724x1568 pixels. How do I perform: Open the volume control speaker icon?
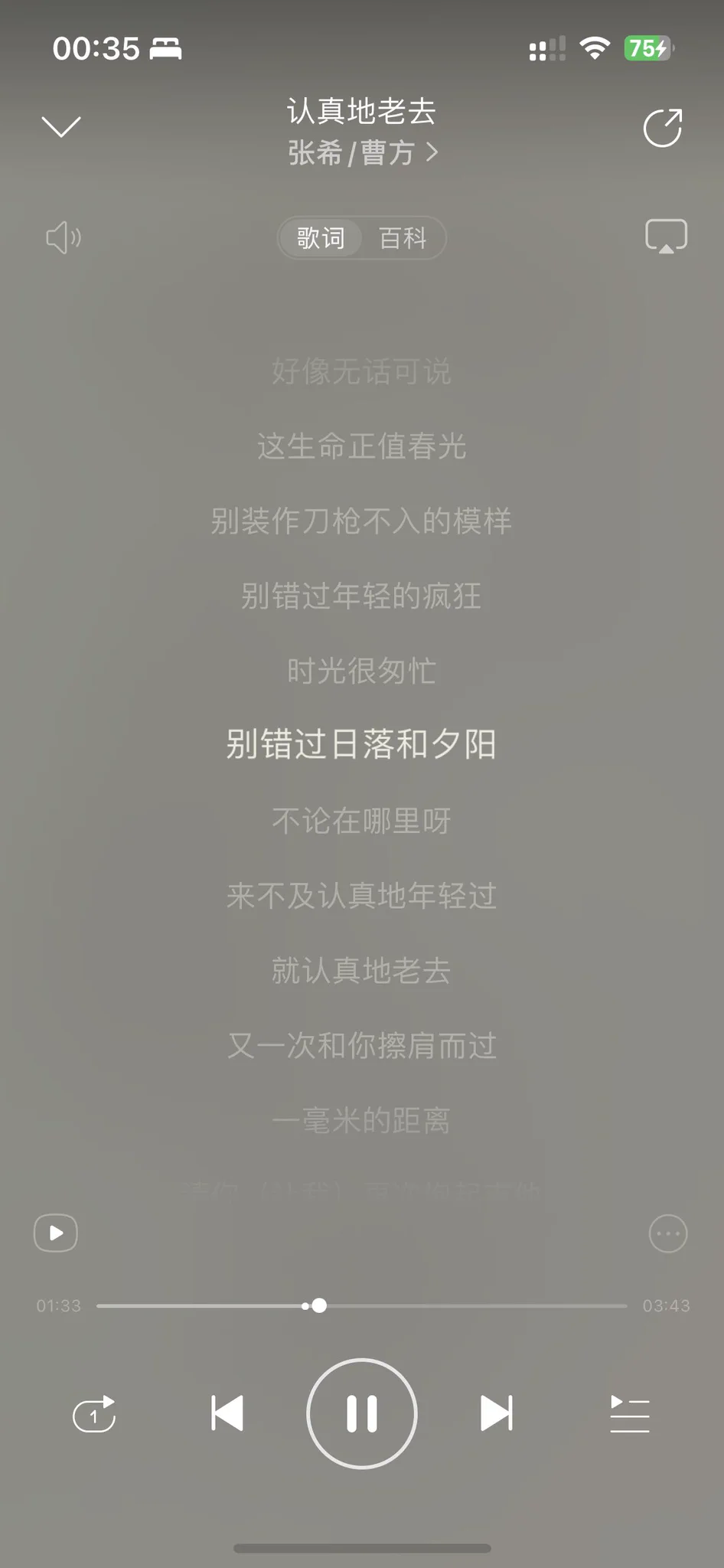64,238
